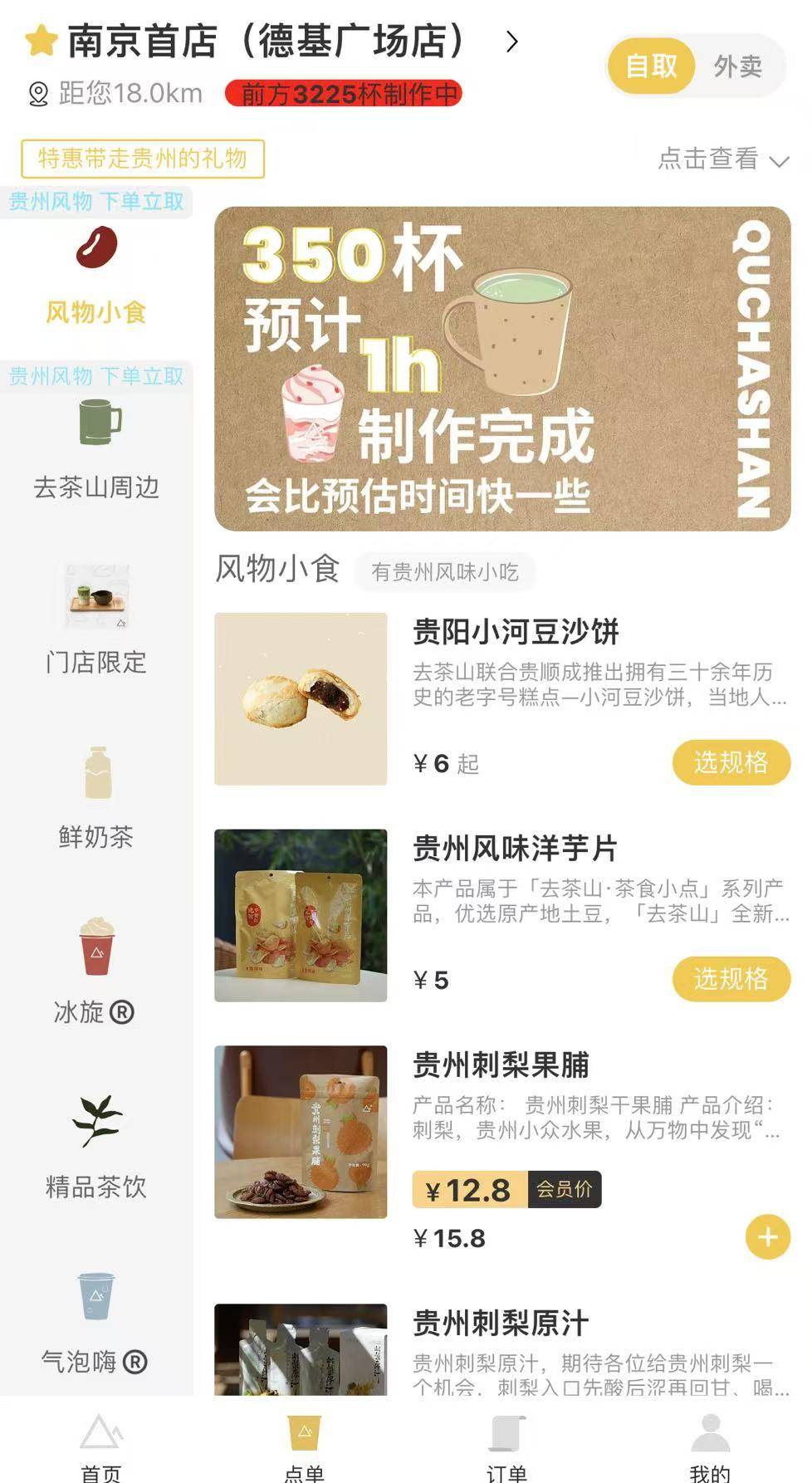Choose specs for 贵州风味洋芋片
812x1483 pixels.
731,979
